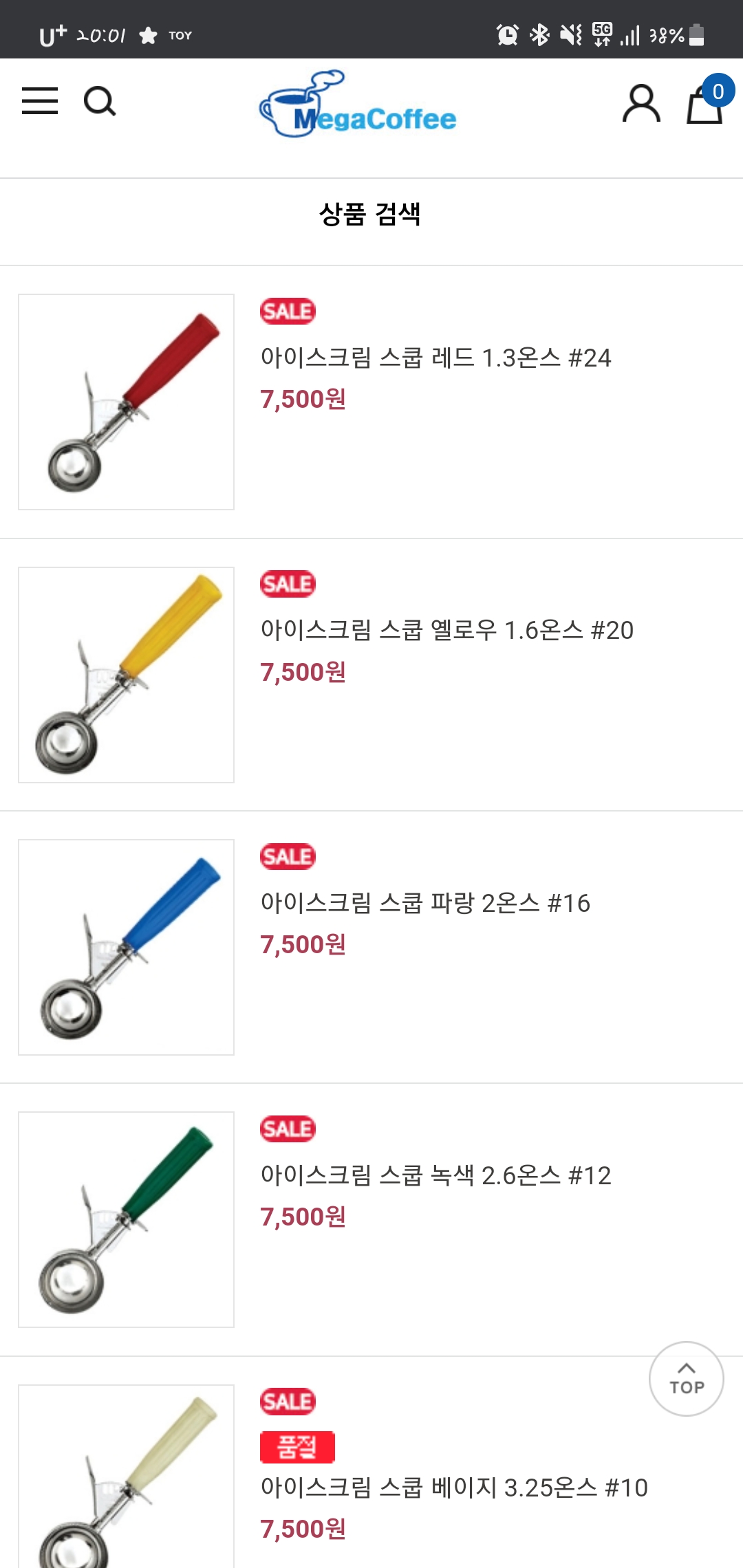Select 아이스크림 스쿱 파랑 2온스 #16 title
Screen dimensions: 743x1568
click(425, 903)
